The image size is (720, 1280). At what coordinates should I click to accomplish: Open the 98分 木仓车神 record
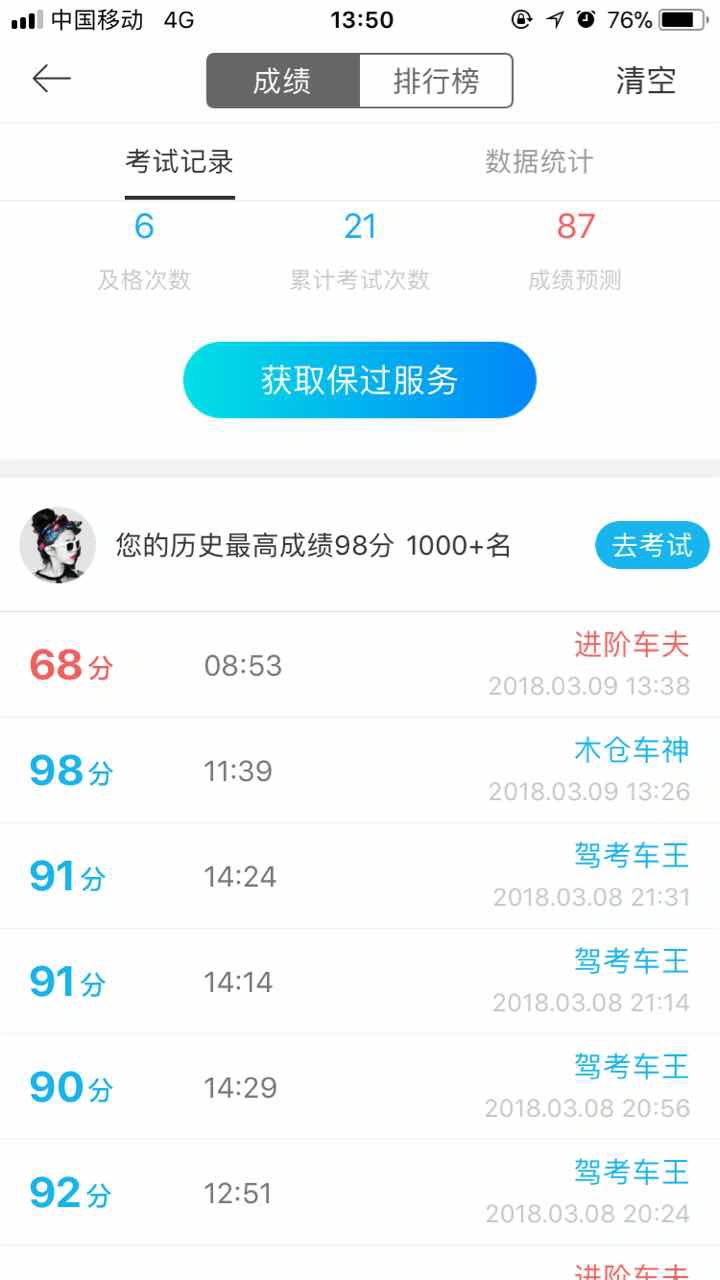point(359,771)
